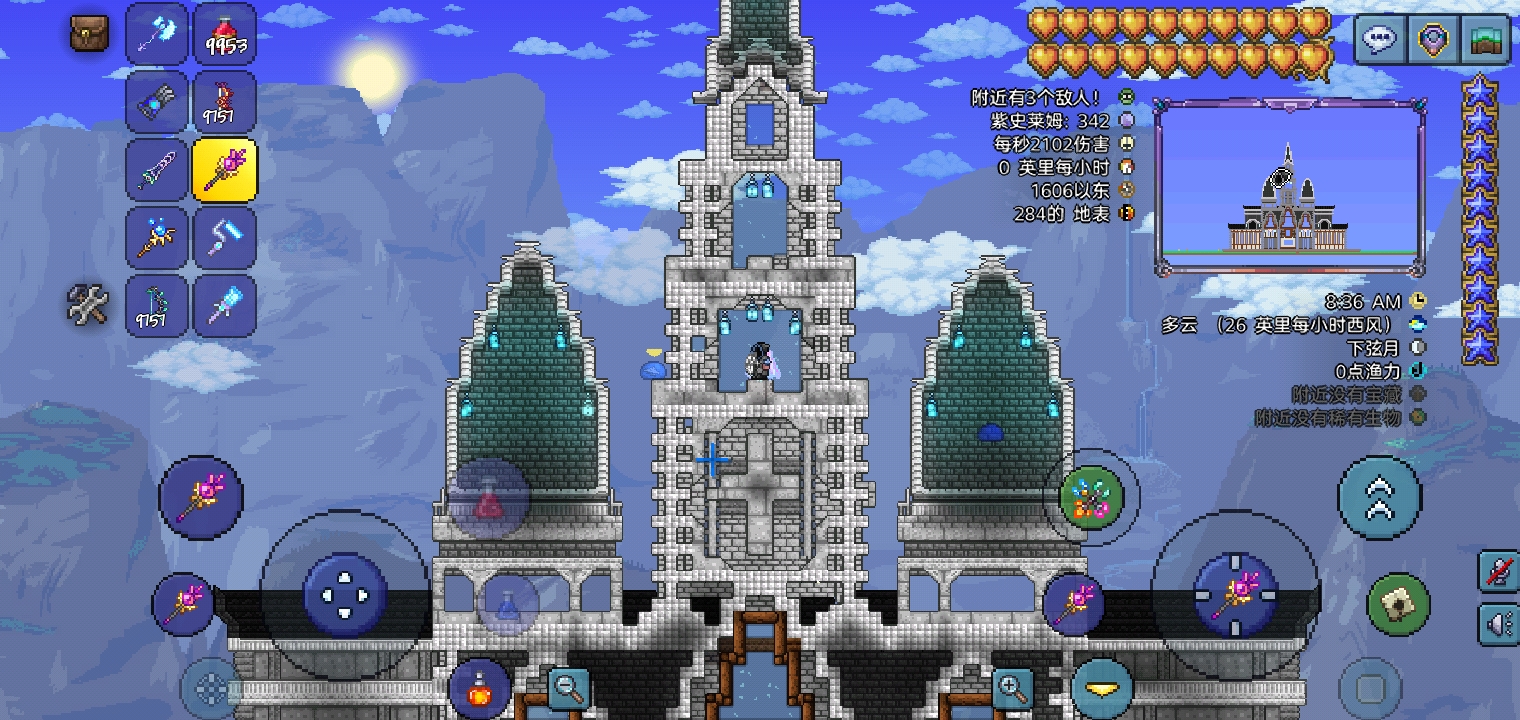Viewport: 1520px width, 720px height.
Task: Zoom out with the minus magnifier
Action: pyautogui.click(x=569, y=687)
